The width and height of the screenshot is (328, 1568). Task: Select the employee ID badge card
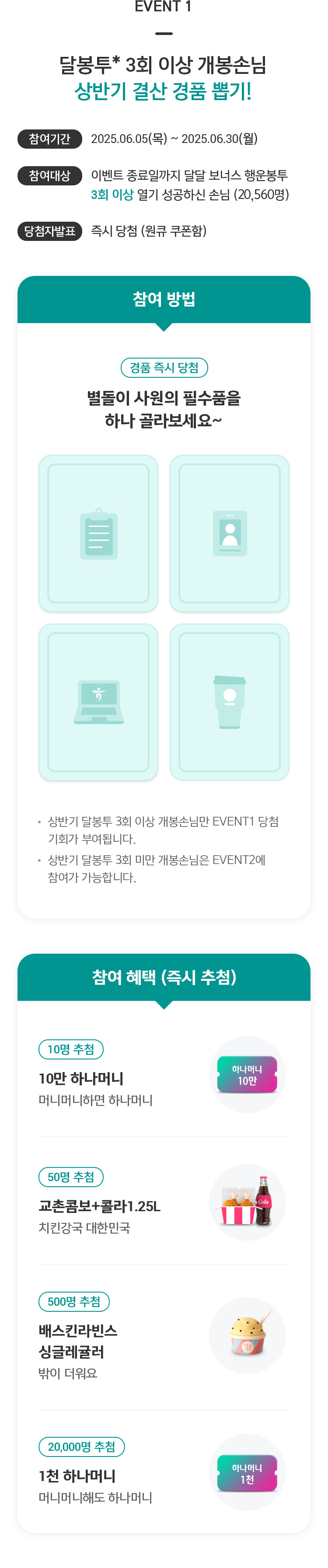(x=230, y=533)
